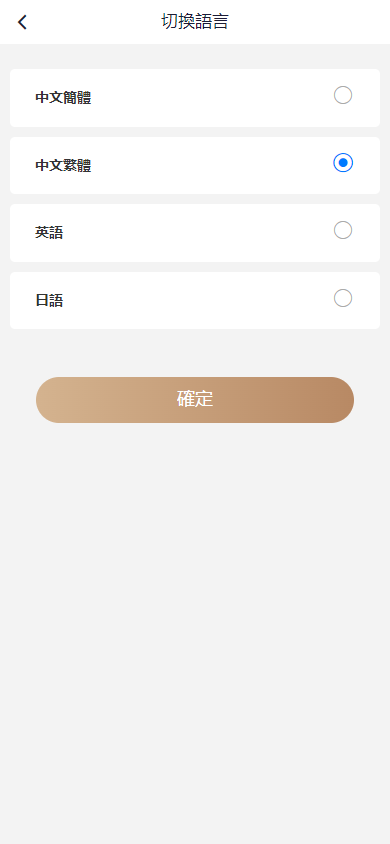Tap the 確定 confirm button
This screenshot has width=390, height=844.
(195, 400)
